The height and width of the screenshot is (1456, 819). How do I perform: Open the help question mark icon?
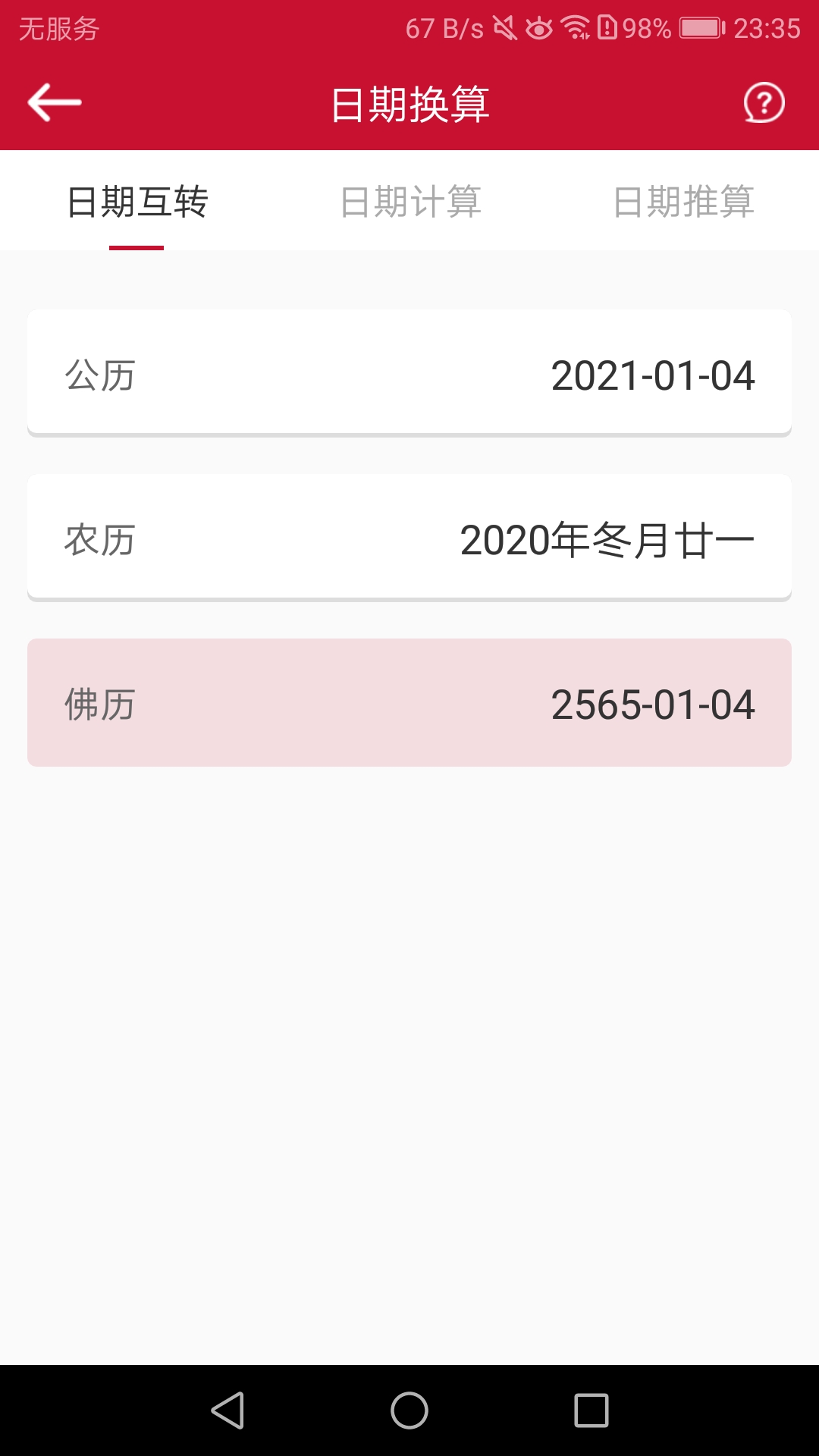pyautogui.click(x=762, y=101)
